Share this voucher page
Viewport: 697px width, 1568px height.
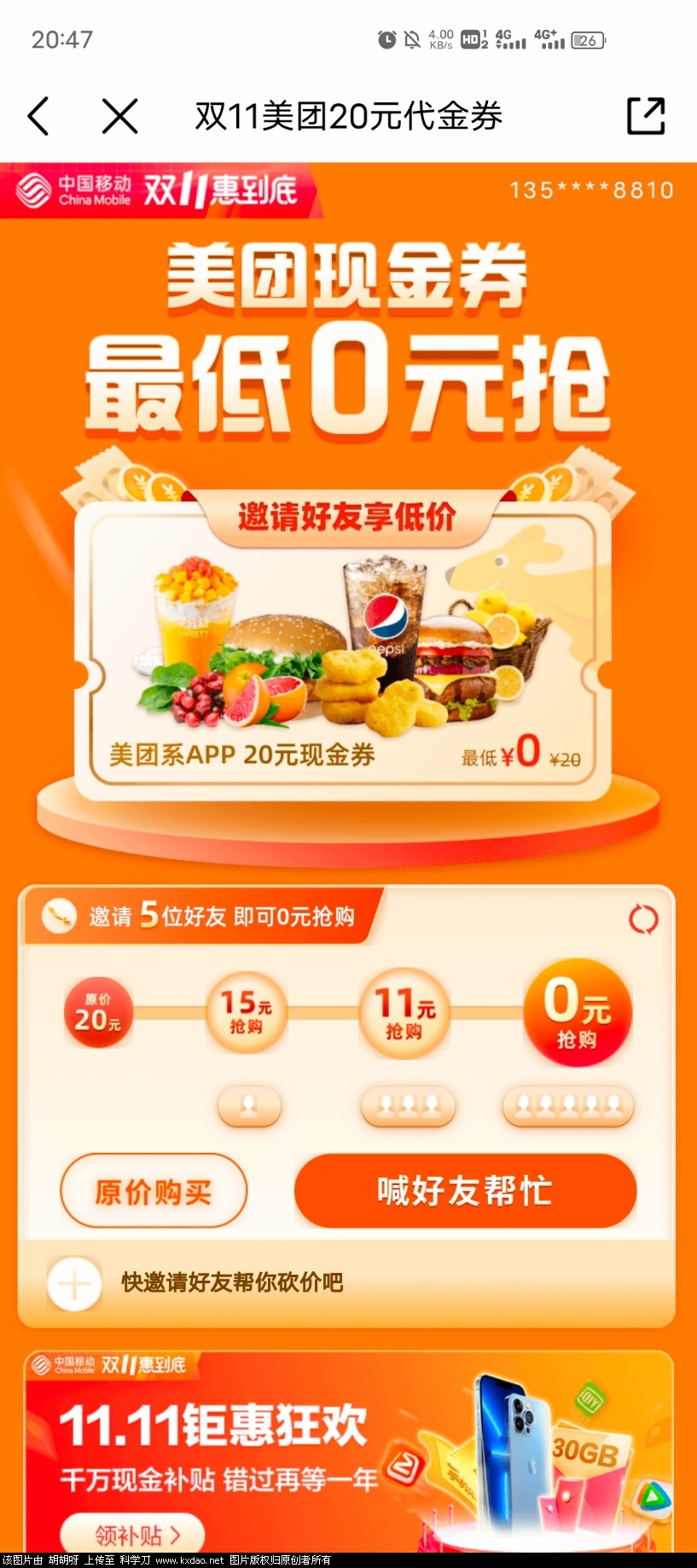(645, 116)
